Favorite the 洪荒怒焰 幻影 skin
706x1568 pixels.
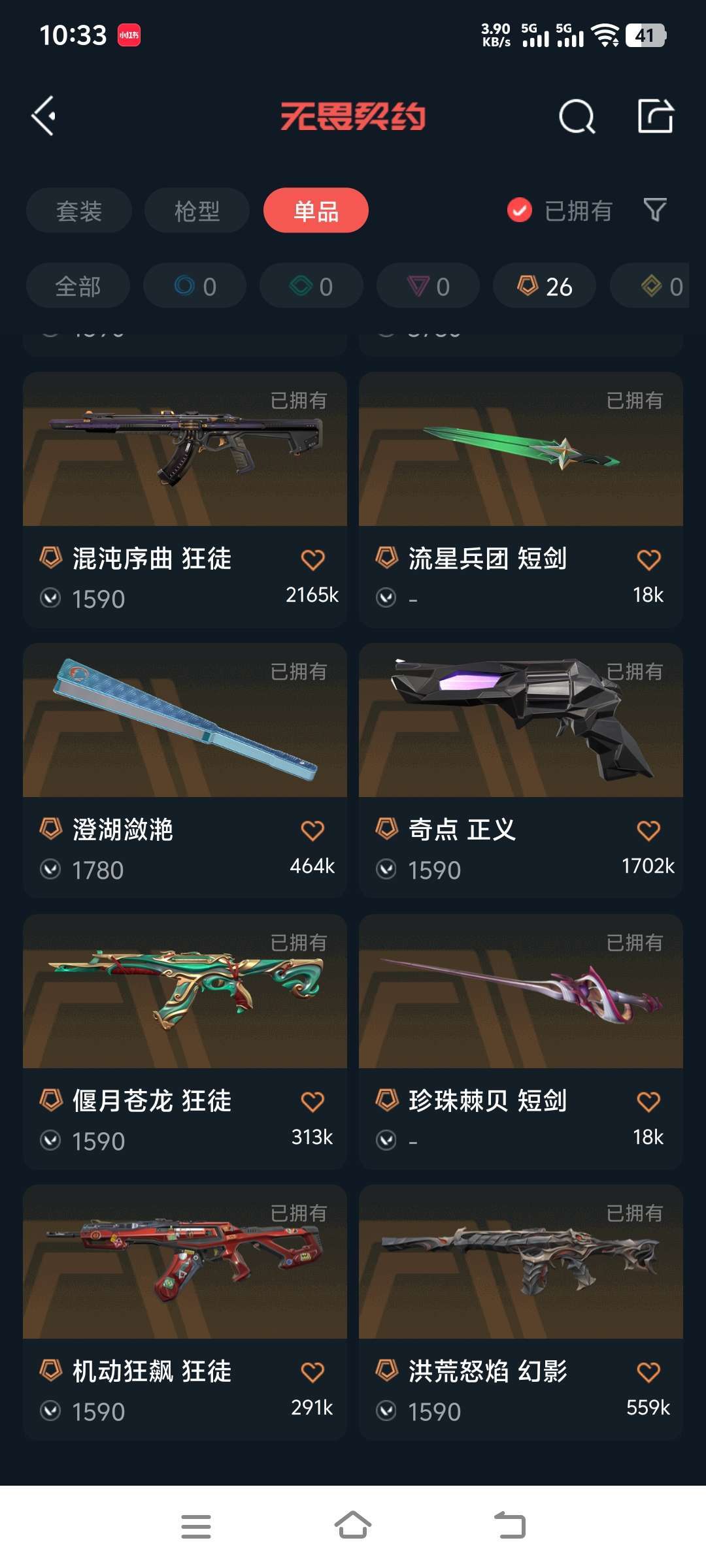click(x=648, y=1372)
